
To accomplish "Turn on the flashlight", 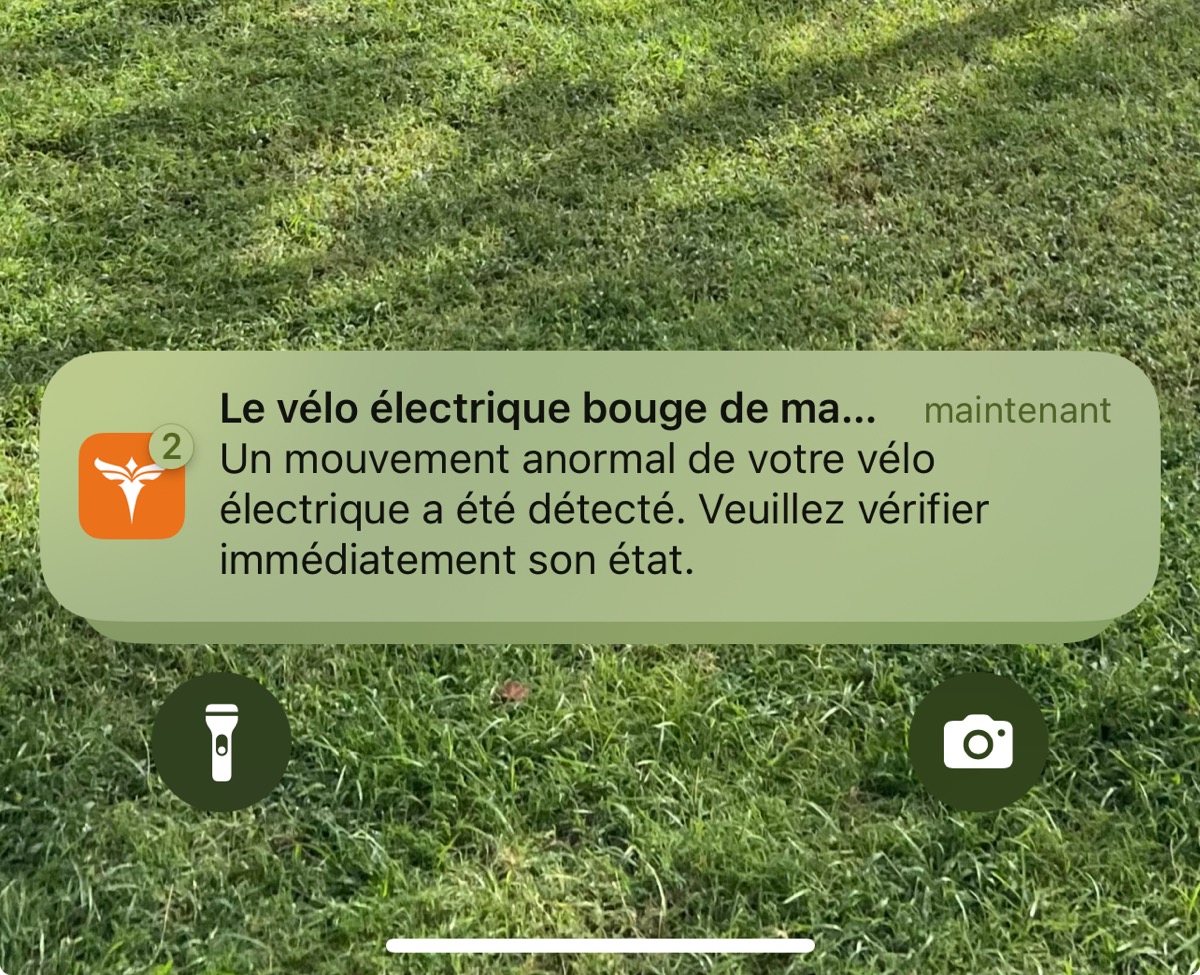I will (221, 741).
